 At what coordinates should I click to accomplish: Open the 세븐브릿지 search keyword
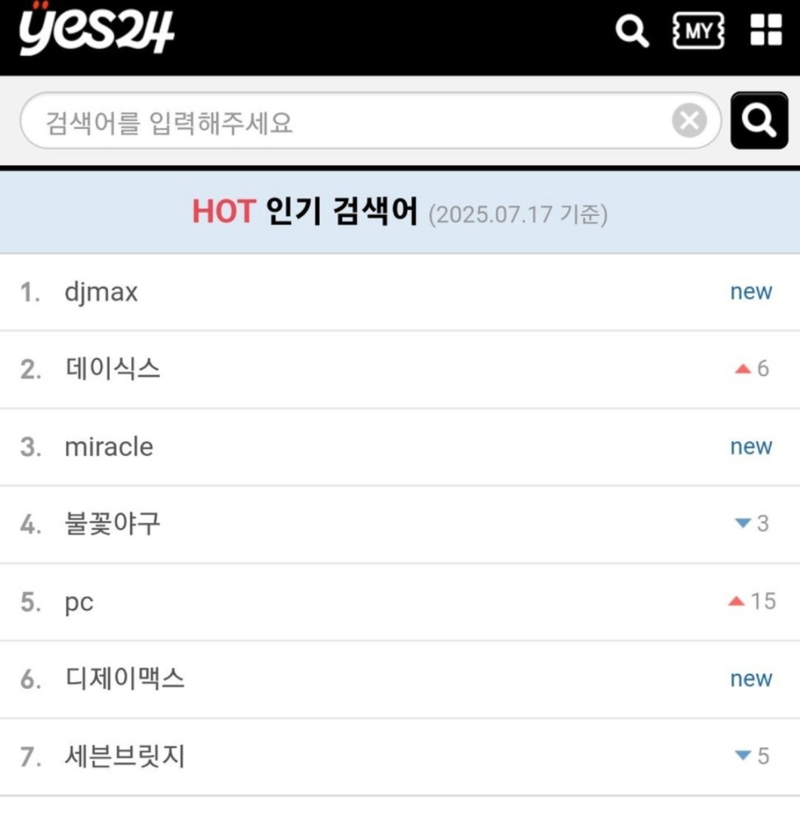coord(124,757)
